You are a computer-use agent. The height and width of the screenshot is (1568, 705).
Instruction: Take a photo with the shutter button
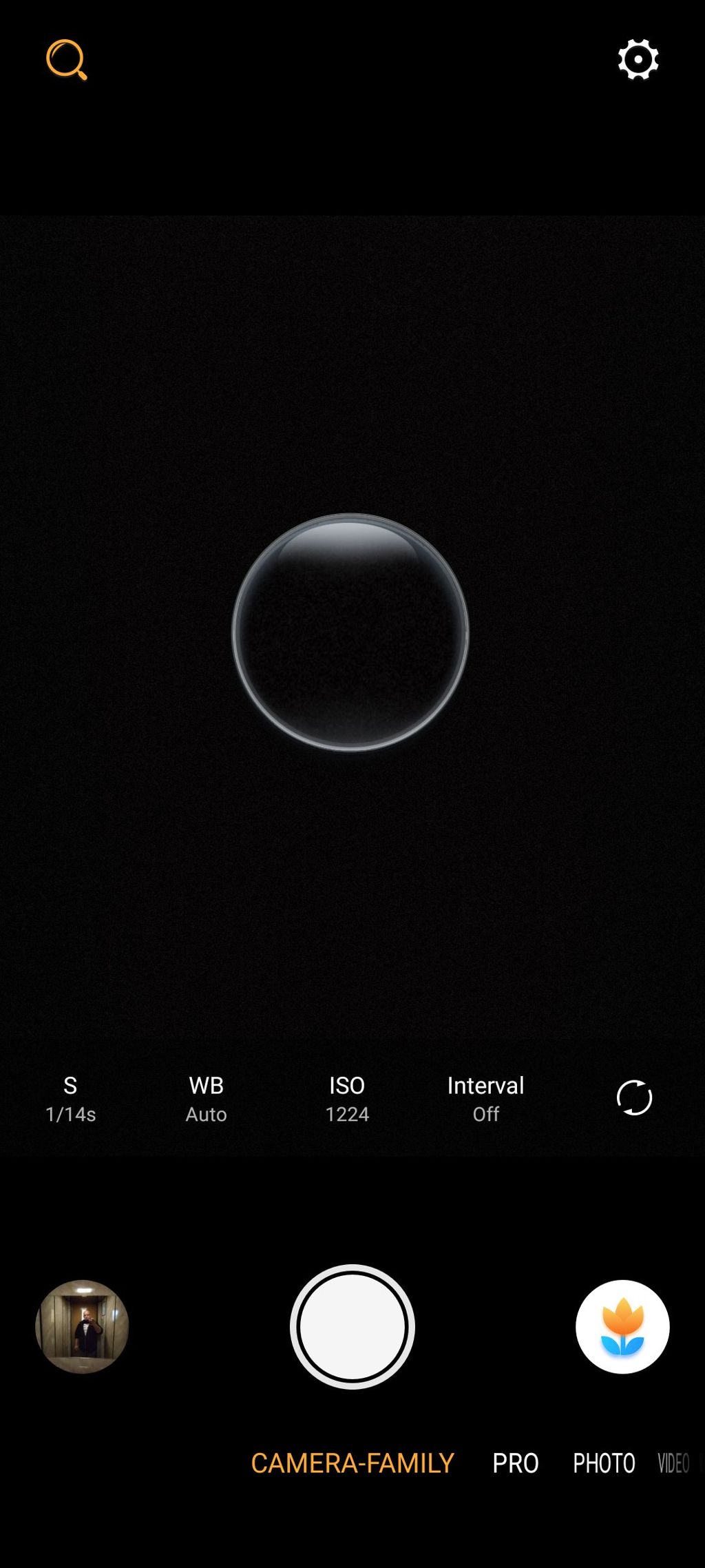pyautogui.click(x=352, y=1326)
